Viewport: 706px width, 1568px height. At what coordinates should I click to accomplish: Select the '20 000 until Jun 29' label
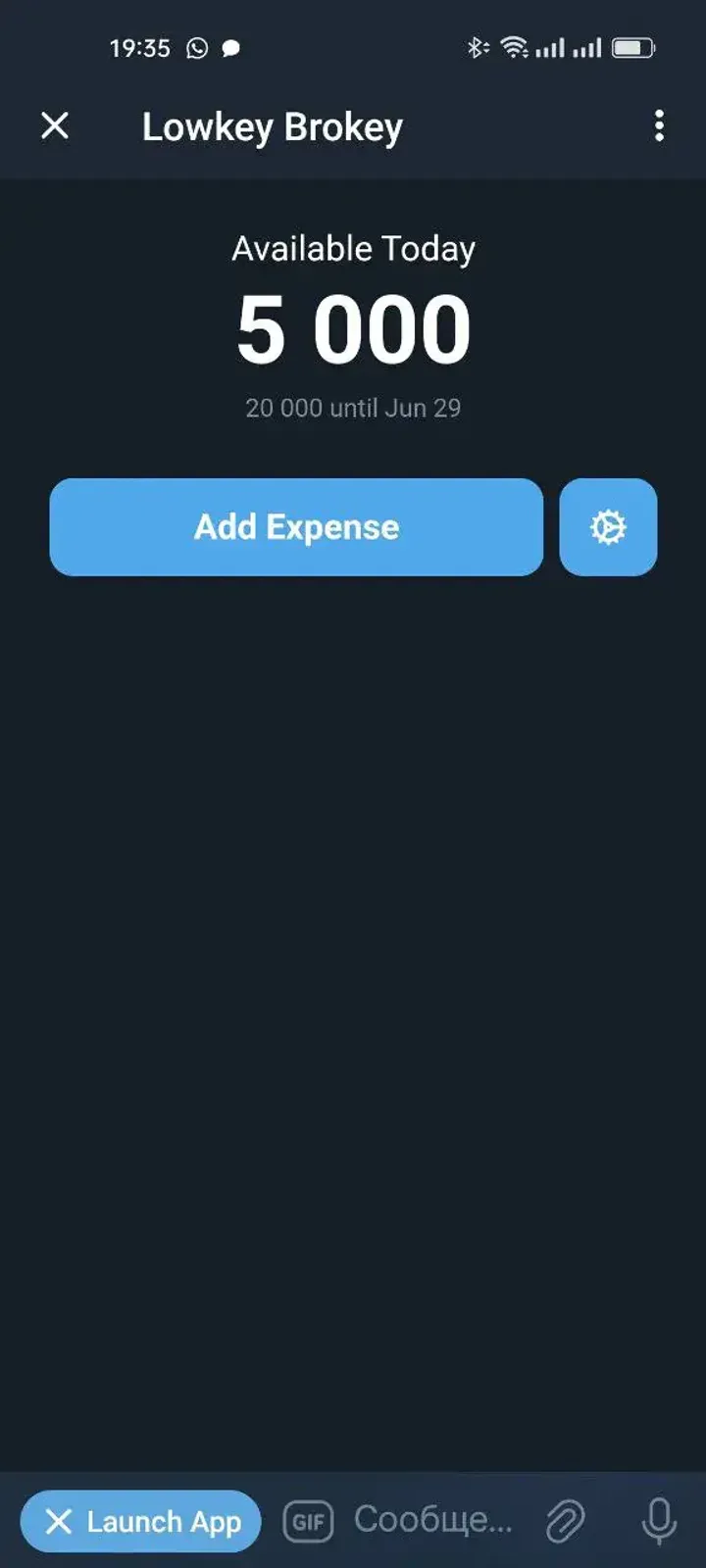pos(354,408)
